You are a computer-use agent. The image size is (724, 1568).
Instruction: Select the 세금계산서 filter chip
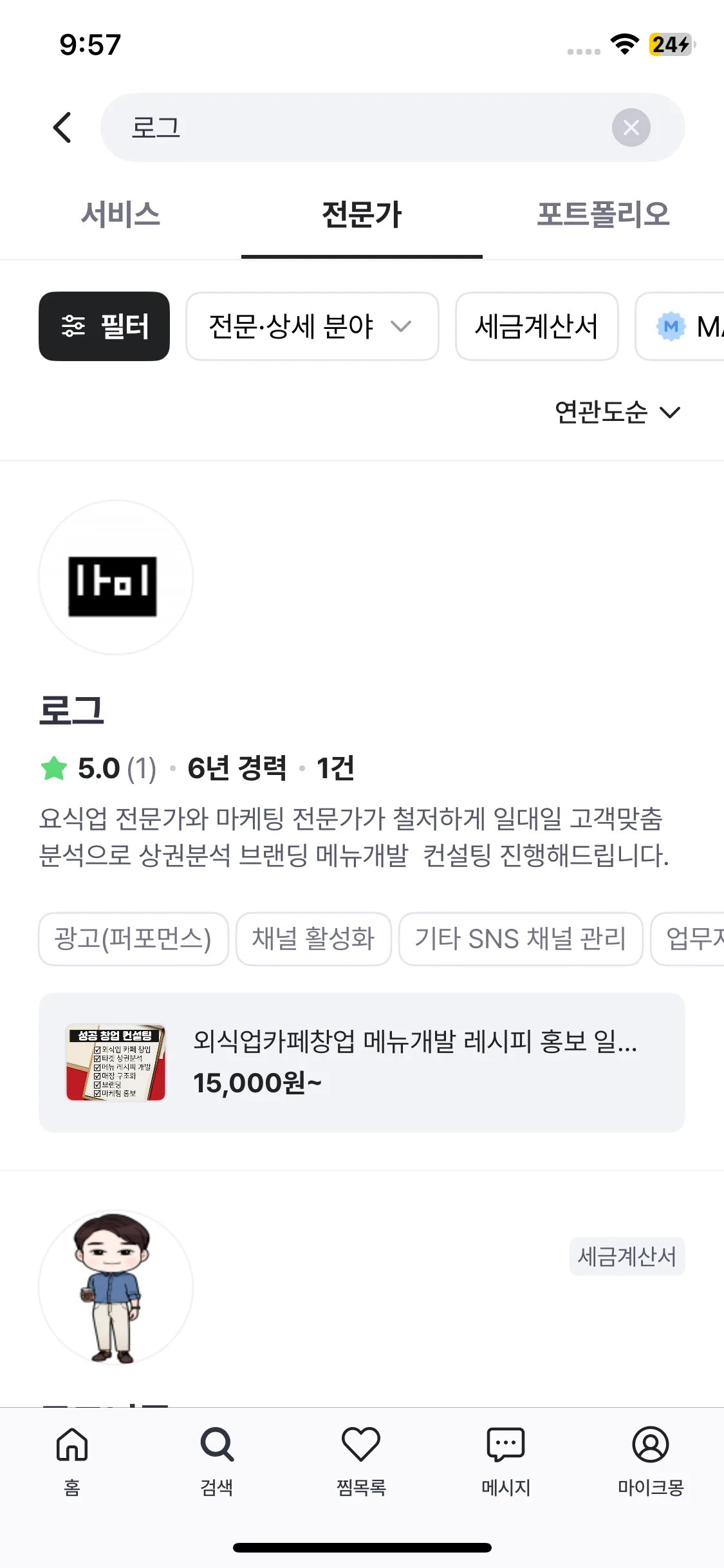(x=537, y=326)
